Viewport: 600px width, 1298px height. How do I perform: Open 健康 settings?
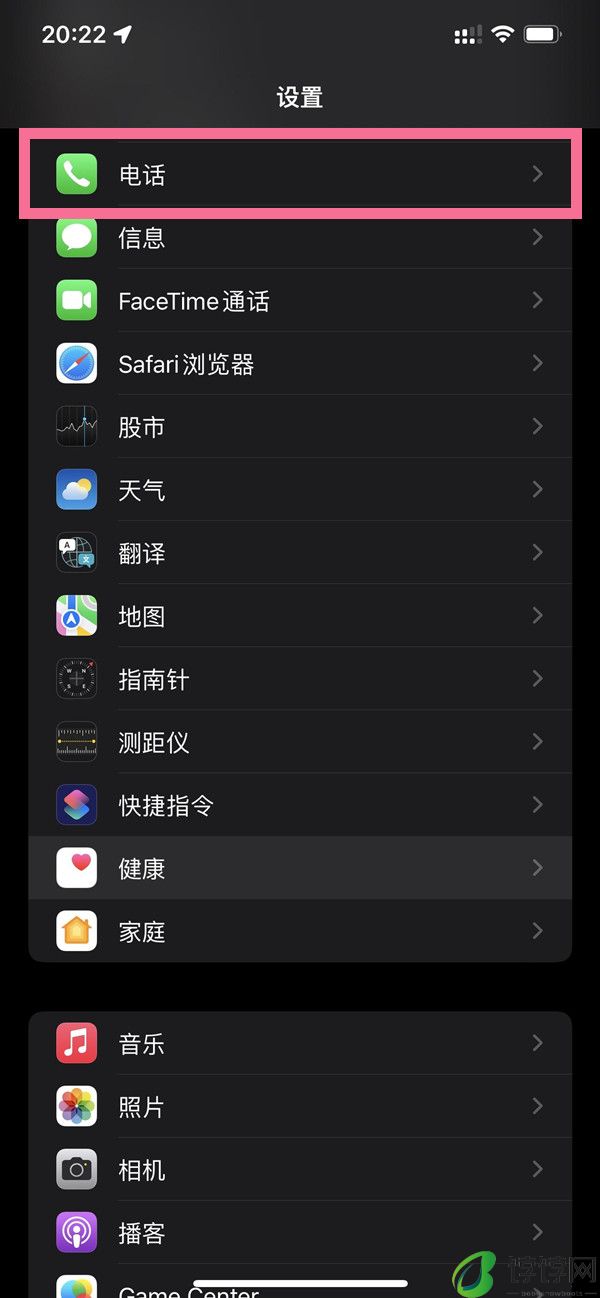click(300, 867)
